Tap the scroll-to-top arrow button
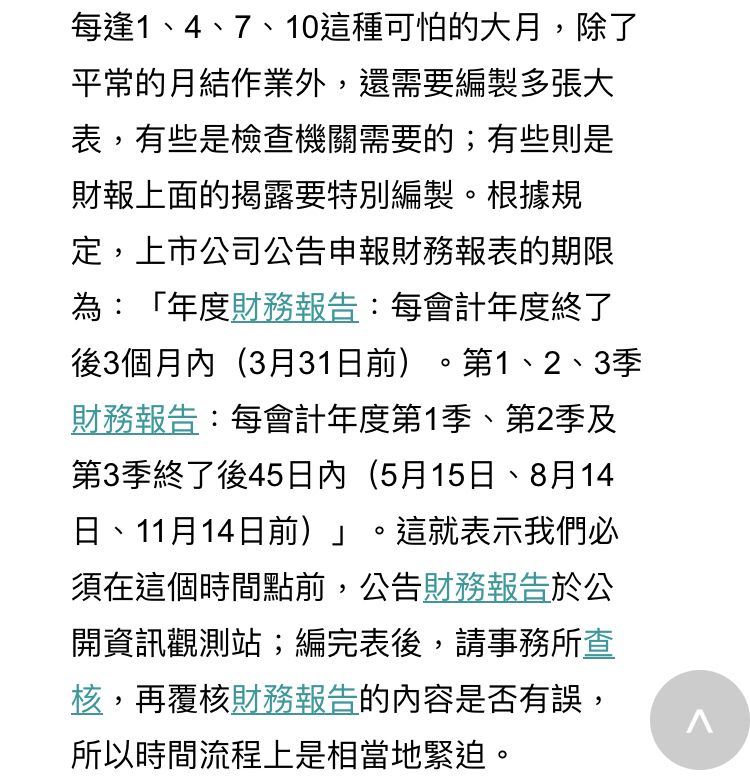Screen dimensions: 750x777 pos(699,720)
